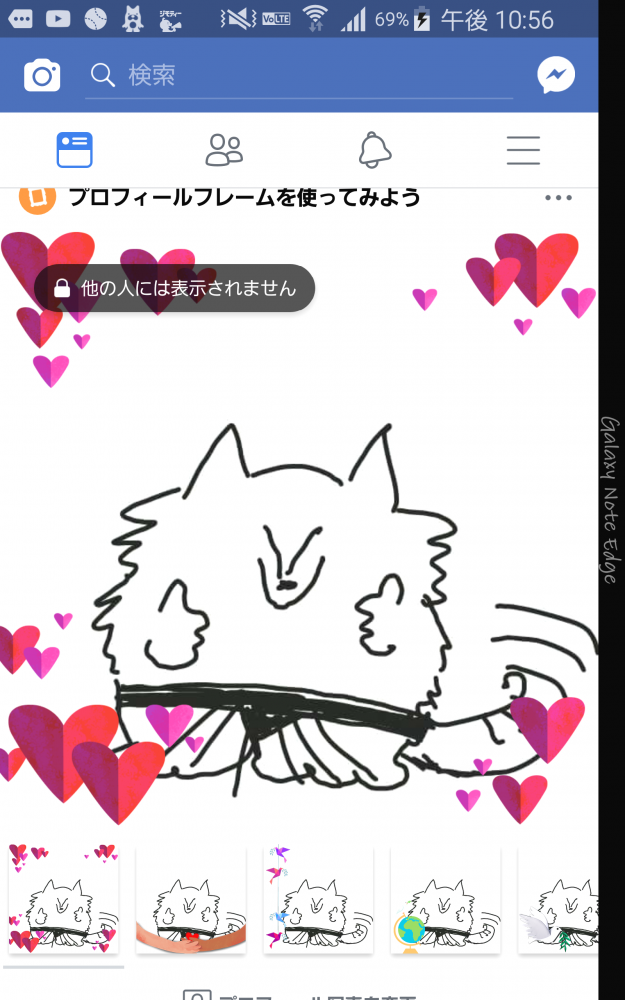Select the holding hands frame thumbnail
This screenshot has width=625, height=1000.
click(x=190, y=900)
